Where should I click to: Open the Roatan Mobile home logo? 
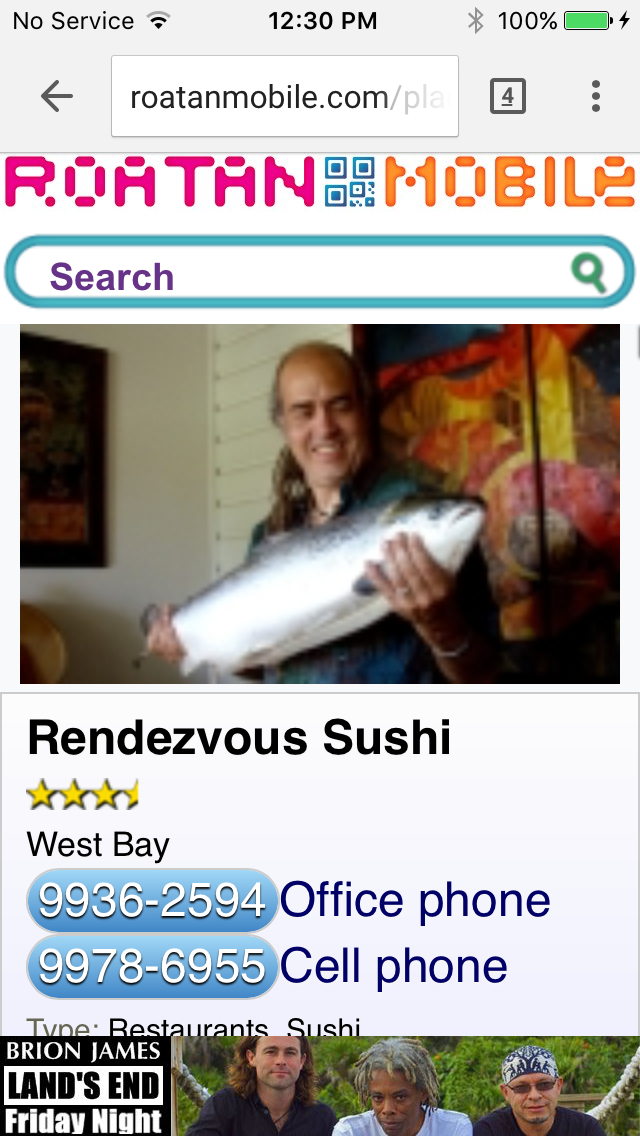tap(320, 183)
